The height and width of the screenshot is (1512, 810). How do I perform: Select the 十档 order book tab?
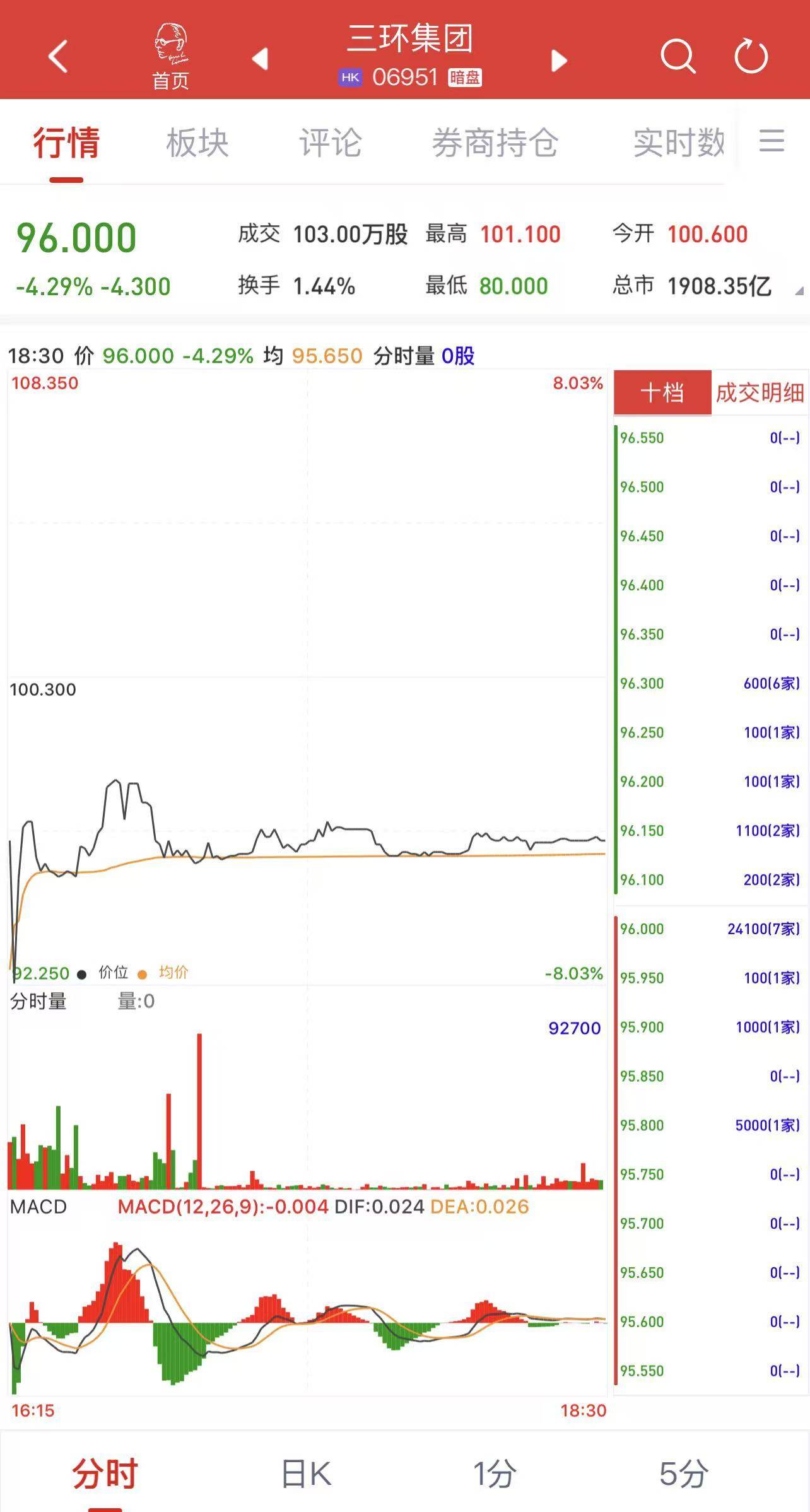click(x=662, y=392)
